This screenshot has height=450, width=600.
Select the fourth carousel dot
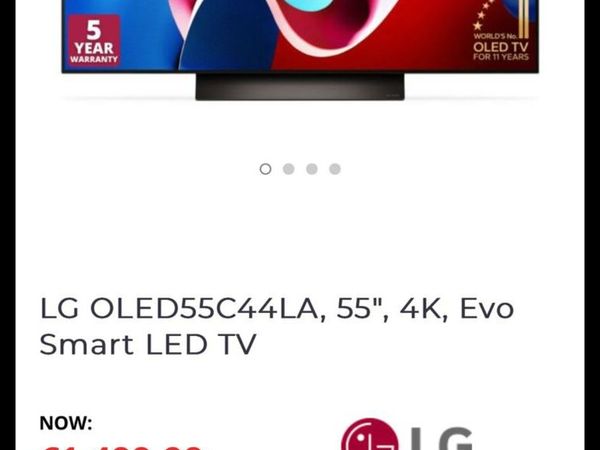(x=335, y=169)
